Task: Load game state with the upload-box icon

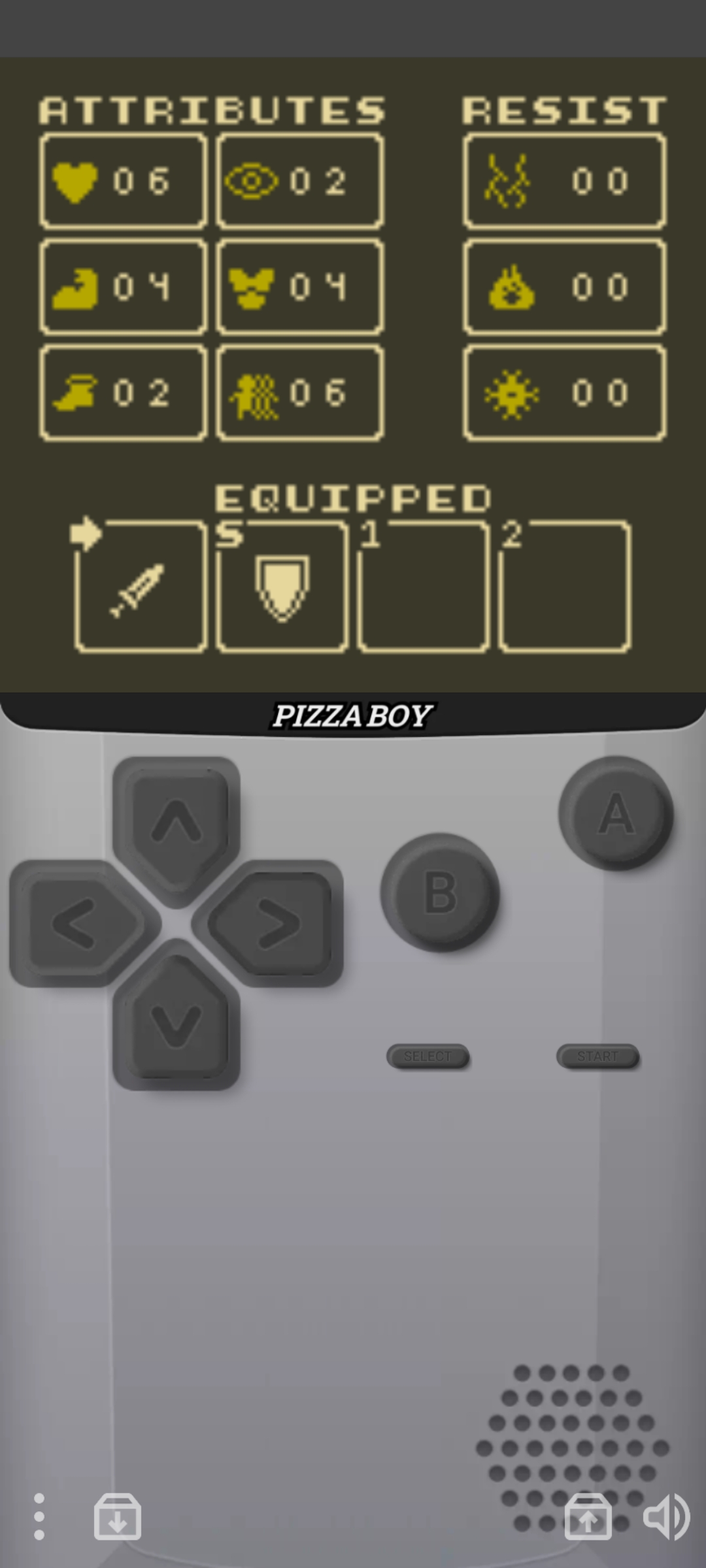Action: [x=588, y=1516]
